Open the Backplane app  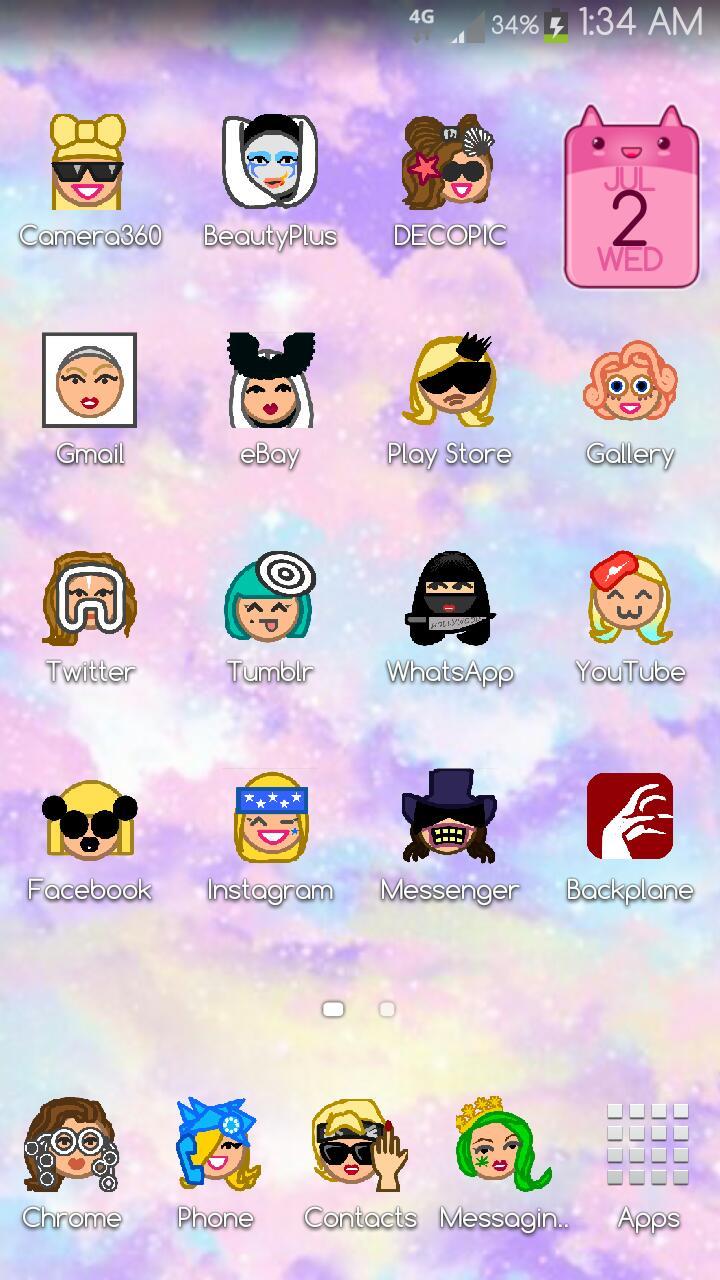coord(629,817)
